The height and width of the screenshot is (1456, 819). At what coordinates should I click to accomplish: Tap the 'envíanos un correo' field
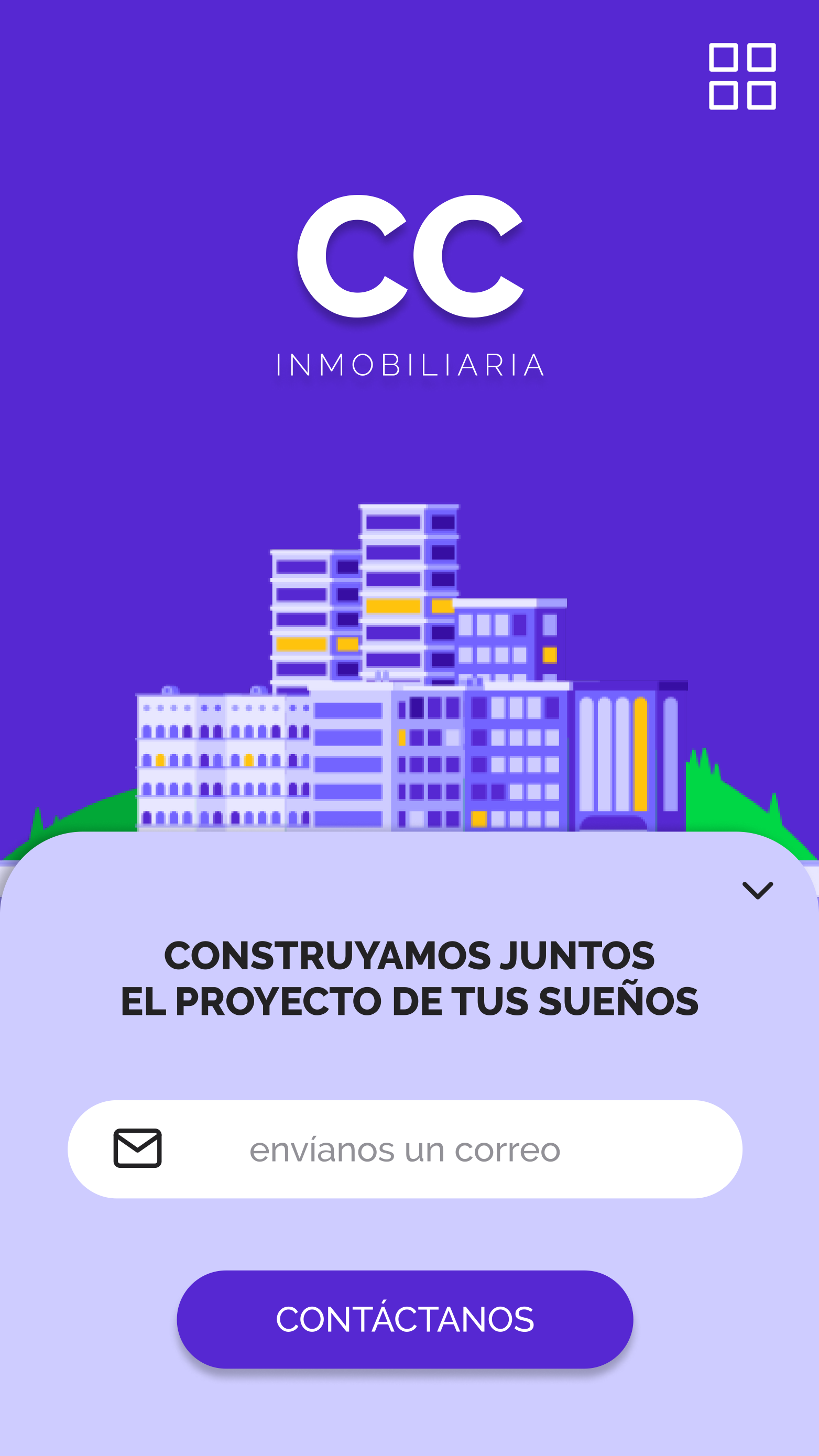click(405, 1149)
